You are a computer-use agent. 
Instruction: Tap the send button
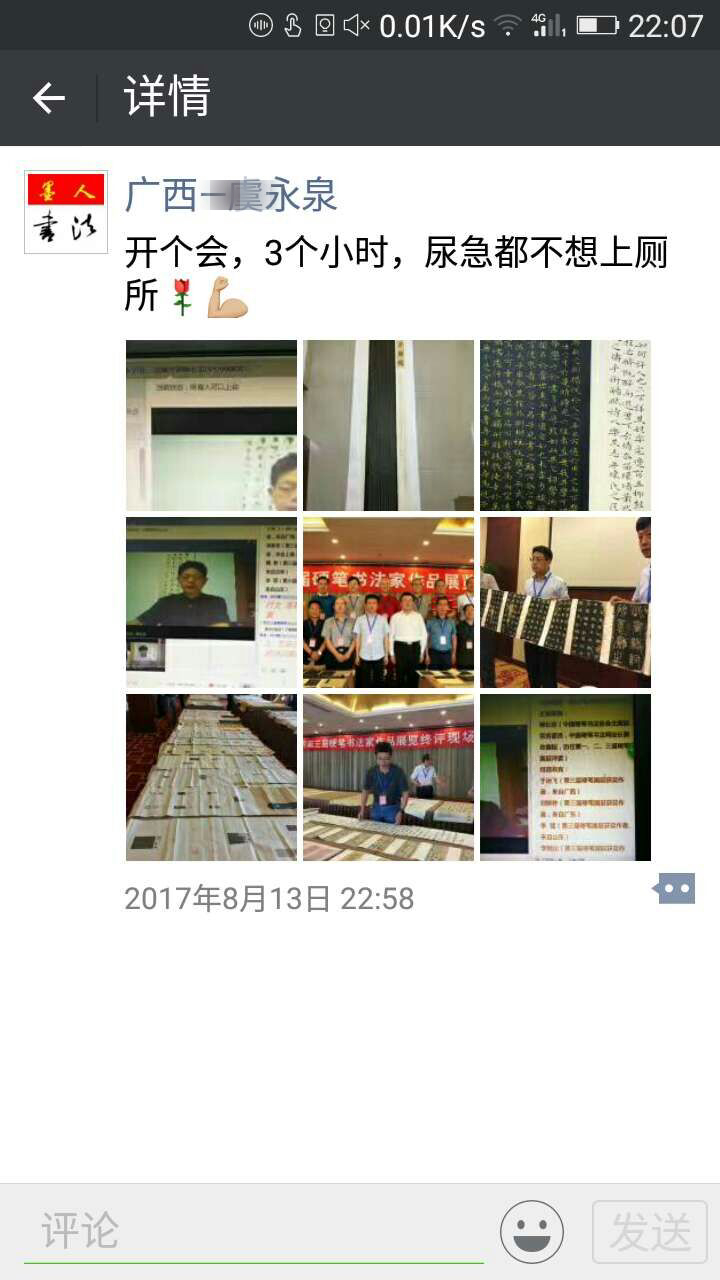point(650,1232)
